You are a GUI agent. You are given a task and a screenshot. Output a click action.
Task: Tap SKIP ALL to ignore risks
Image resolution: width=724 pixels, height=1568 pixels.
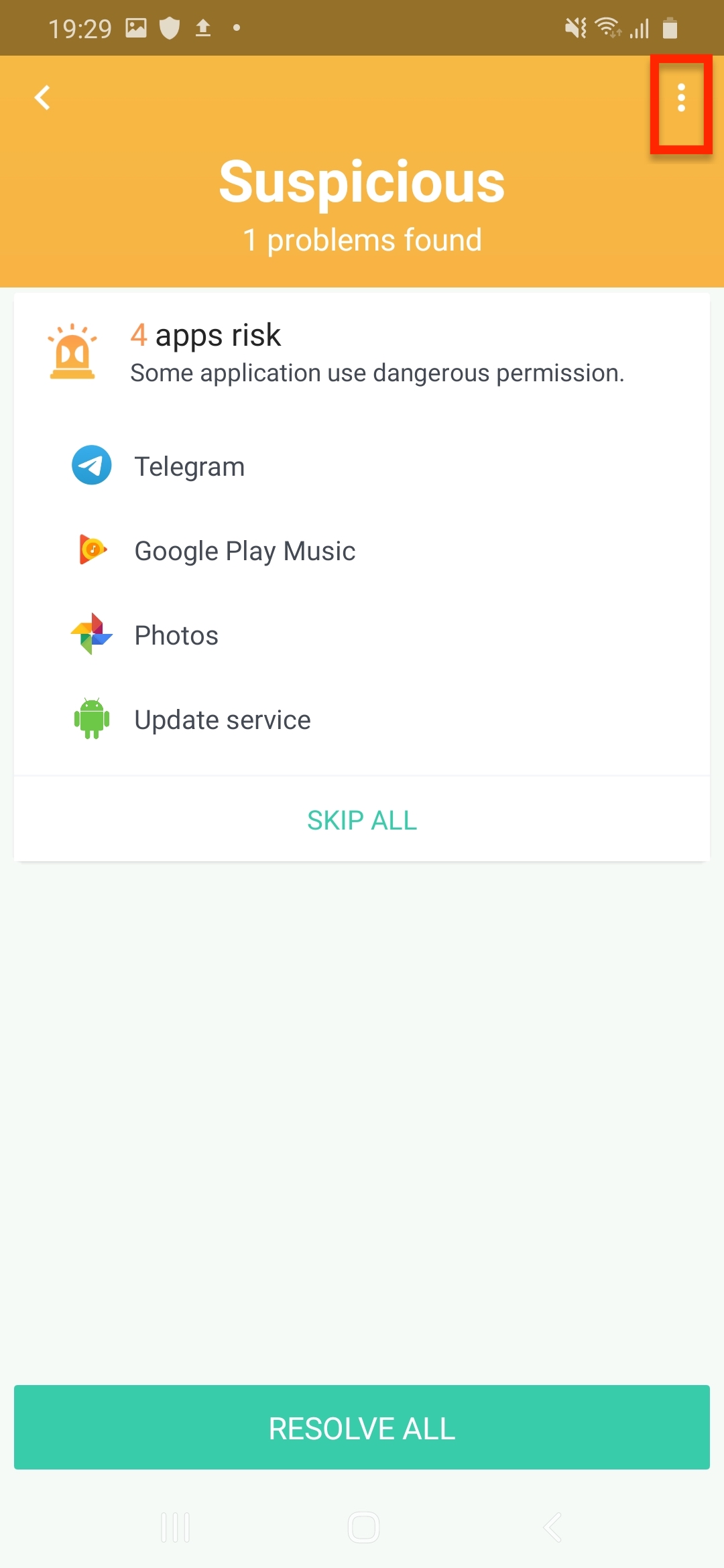(362, 820)
